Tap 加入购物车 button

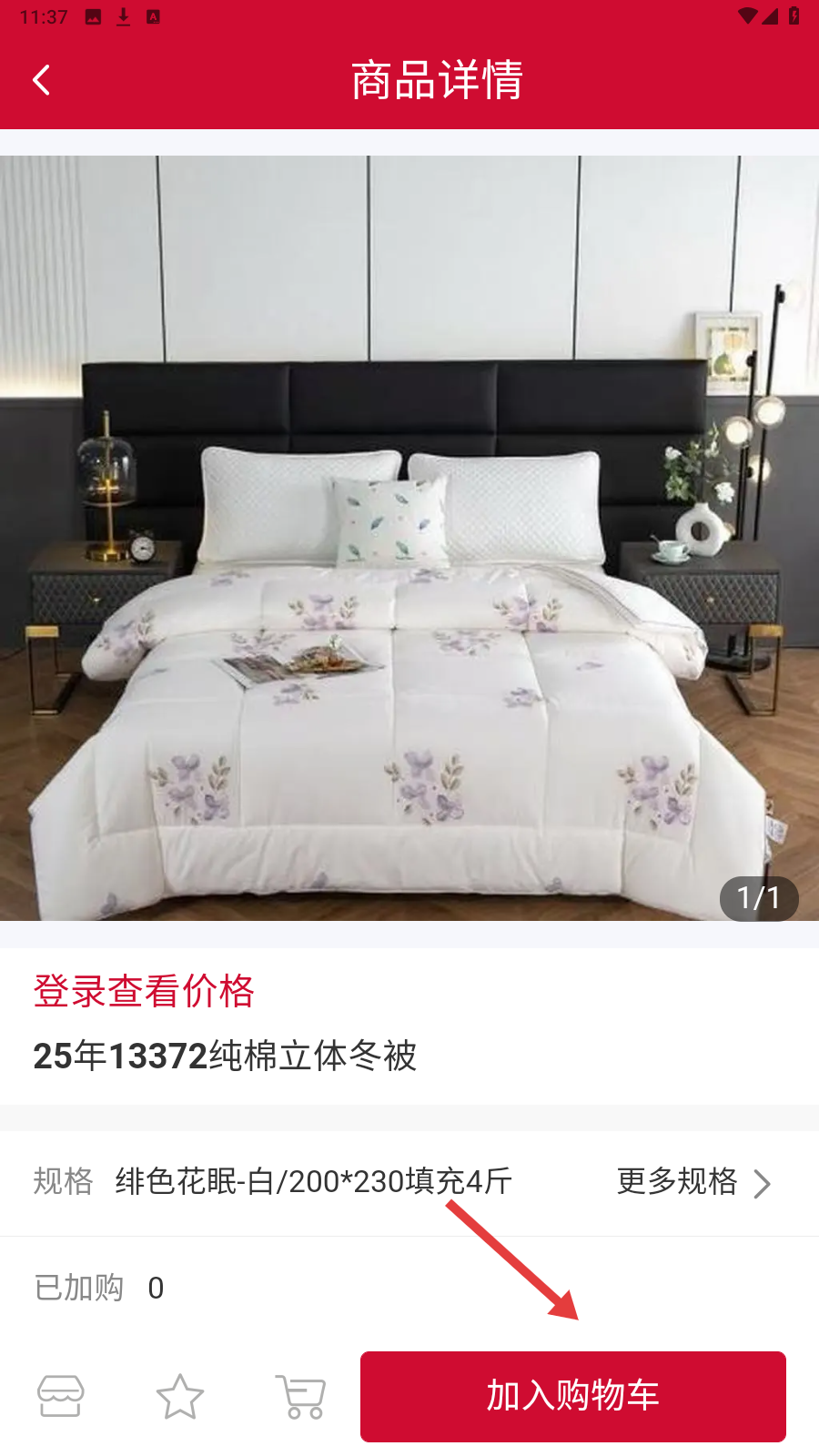[x=572, y=1396]
